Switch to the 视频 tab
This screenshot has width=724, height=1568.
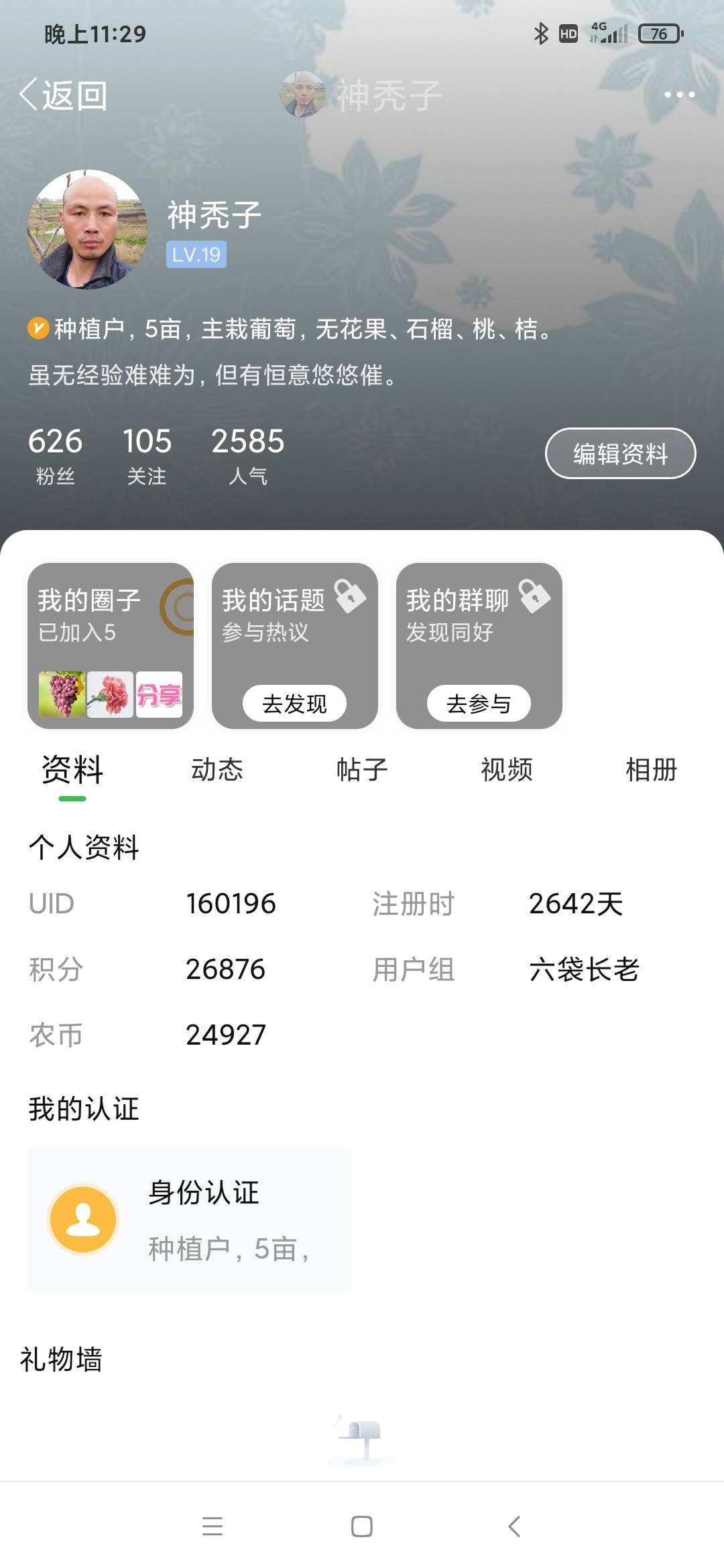[x=507, y=770]
